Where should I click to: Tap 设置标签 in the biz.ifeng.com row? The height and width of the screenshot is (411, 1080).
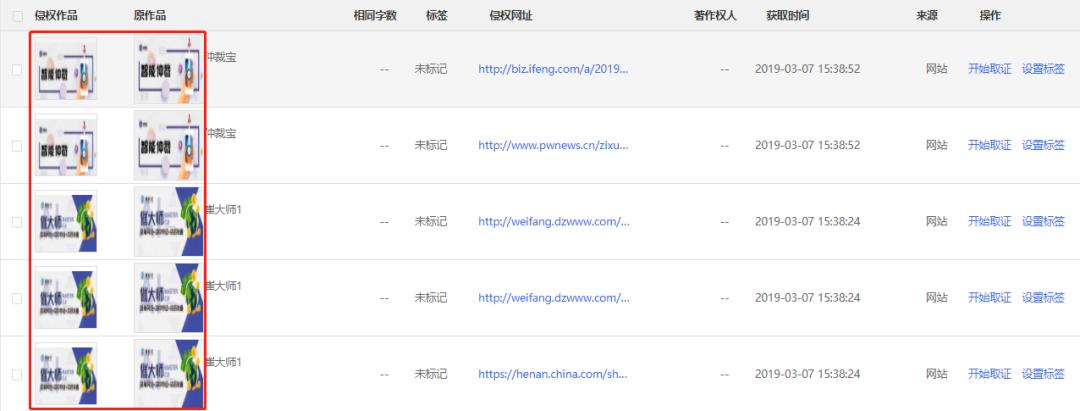[x=1043, y=69]
